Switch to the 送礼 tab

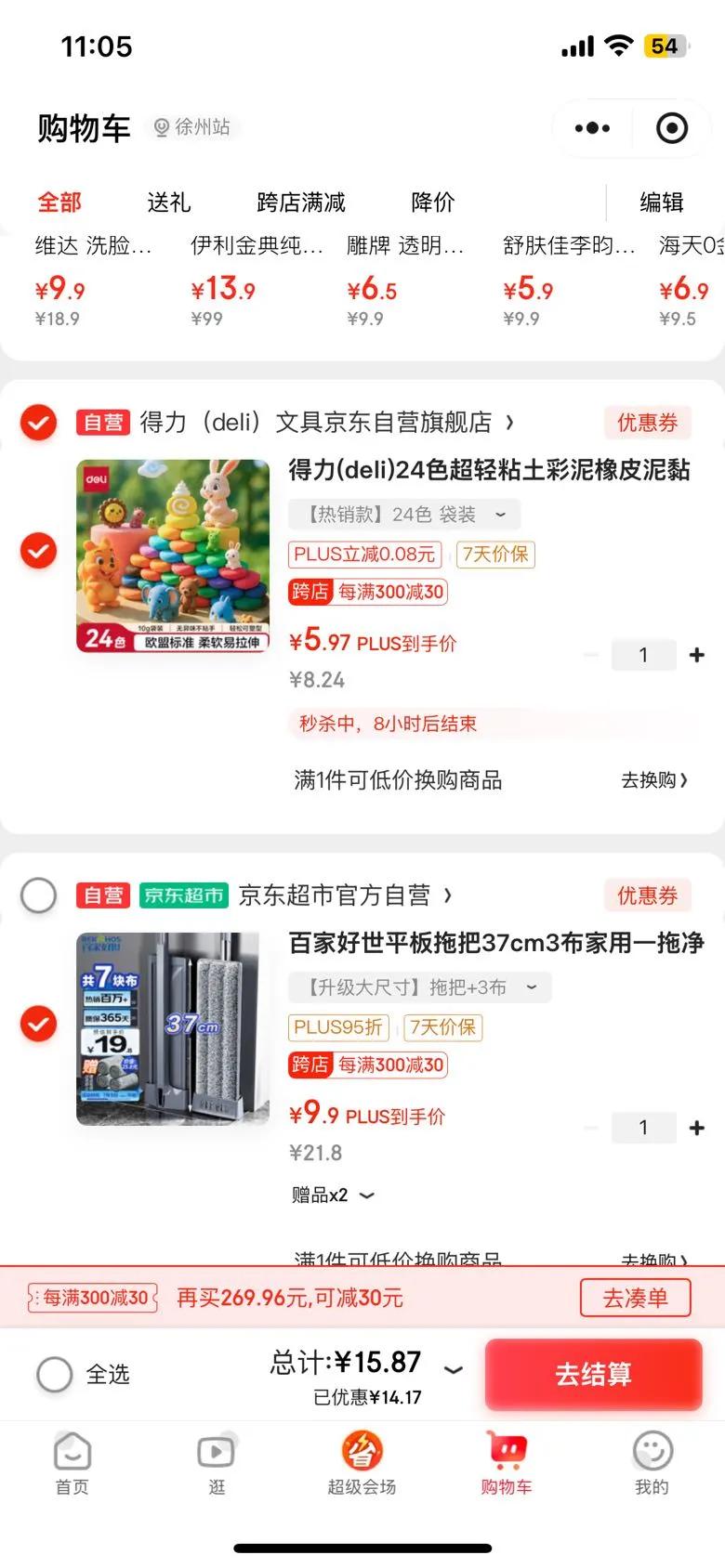[x=168, y=202]
